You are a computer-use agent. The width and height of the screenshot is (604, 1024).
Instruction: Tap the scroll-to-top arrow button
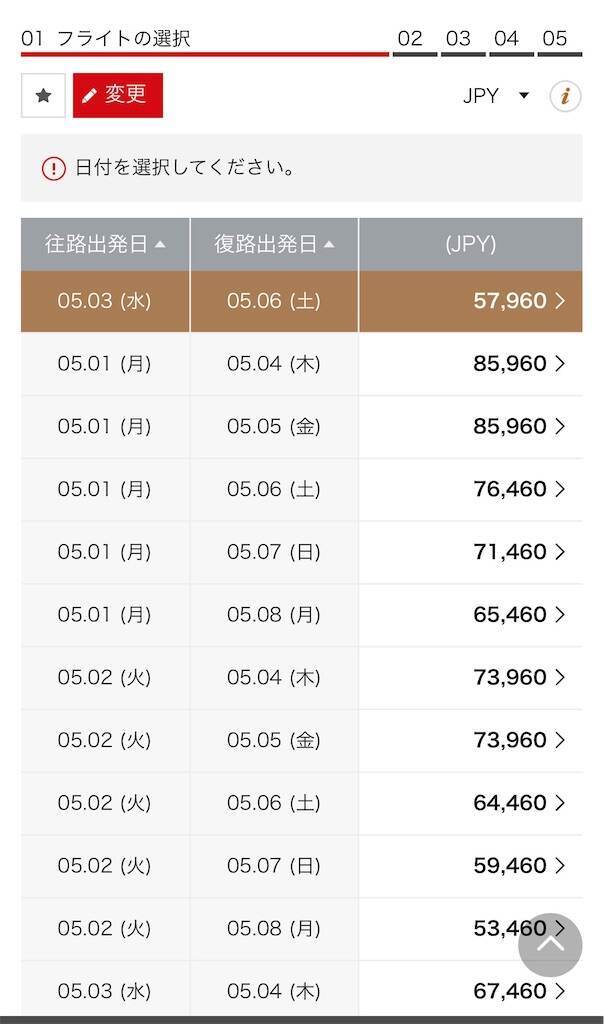coord(550,944)
